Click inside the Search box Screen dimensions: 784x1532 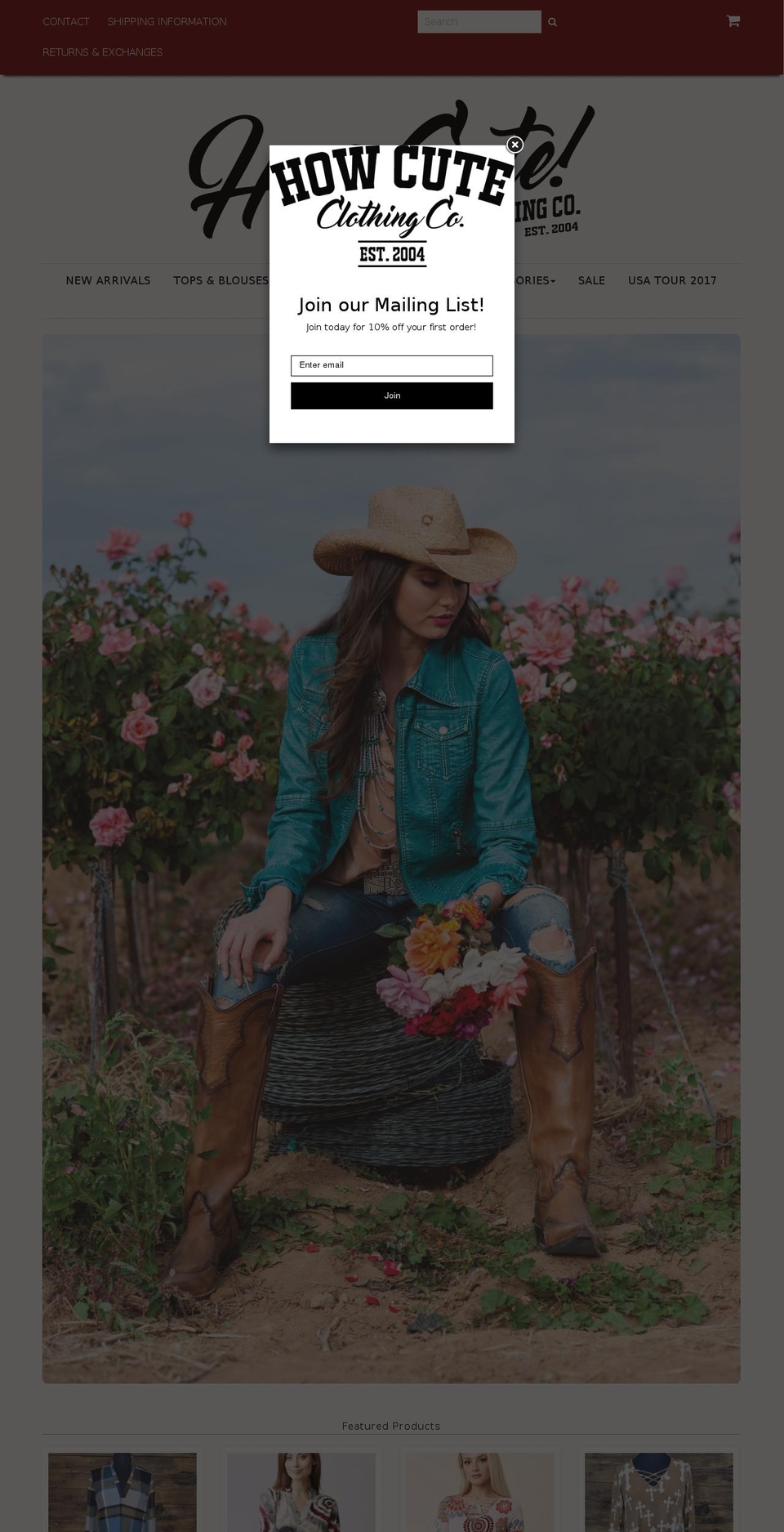479,21
